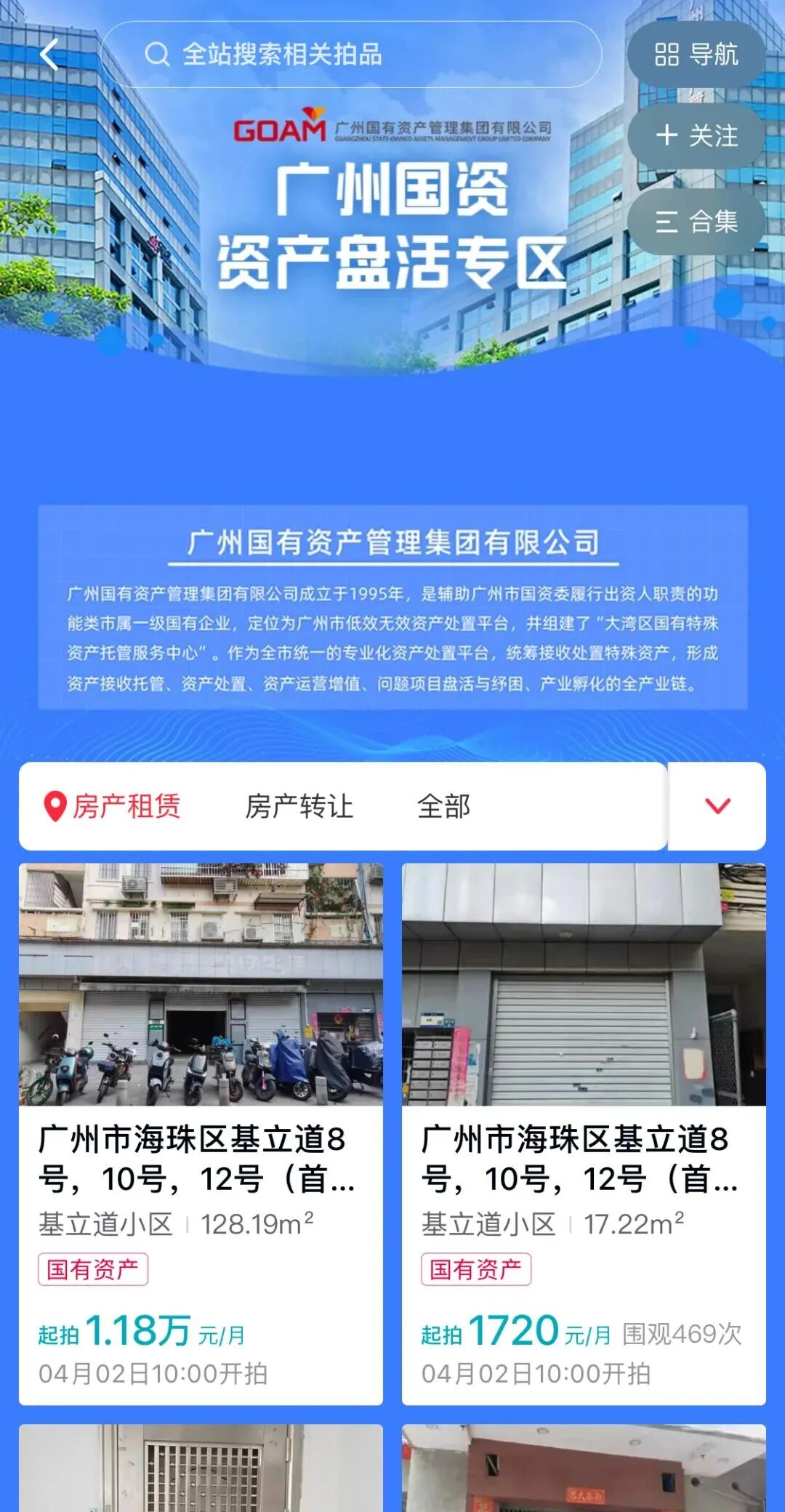Open the 17.22m² 基立道 listing card

(x=584, y=1134)
